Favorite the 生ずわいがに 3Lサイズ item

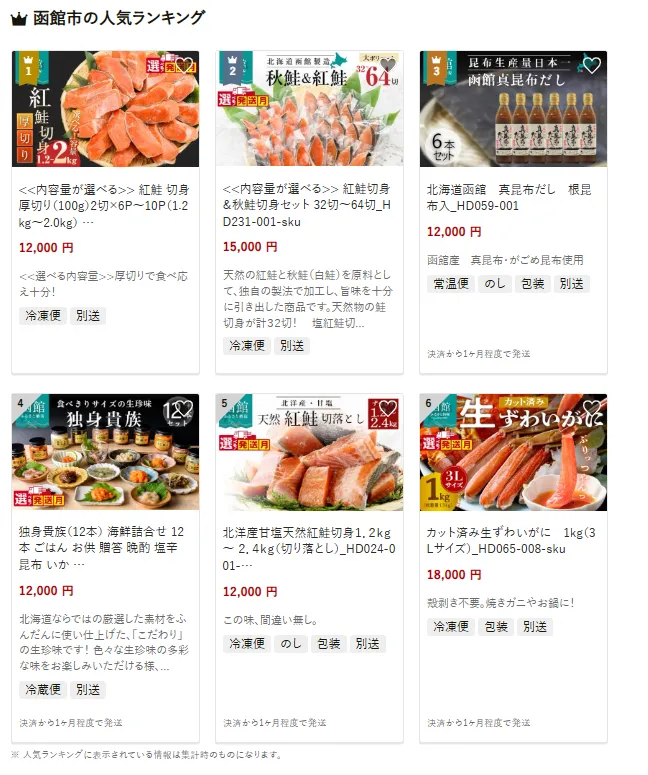tap(591, 409)
